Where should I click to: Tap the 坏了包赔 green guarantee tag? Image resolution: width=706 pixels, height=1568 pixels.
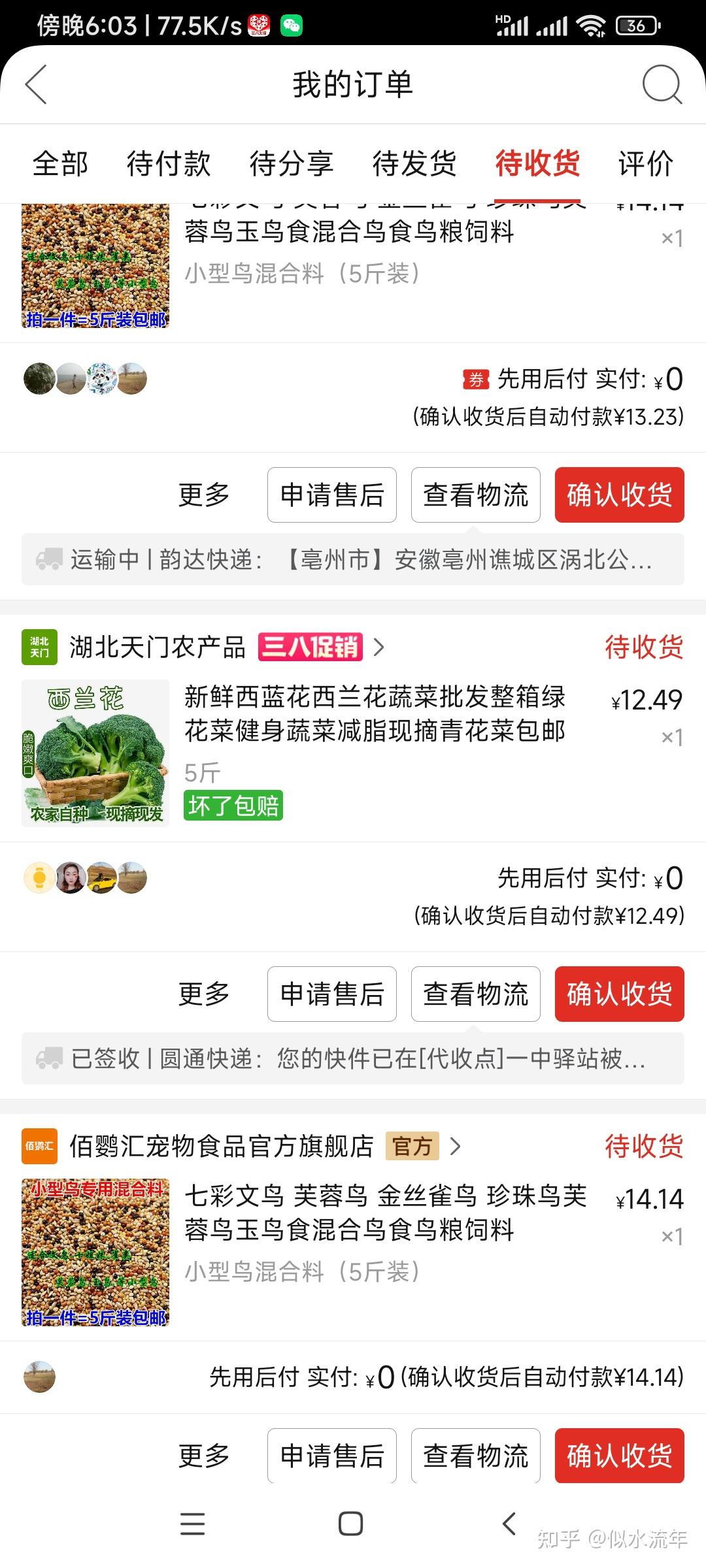pos(233,806)
